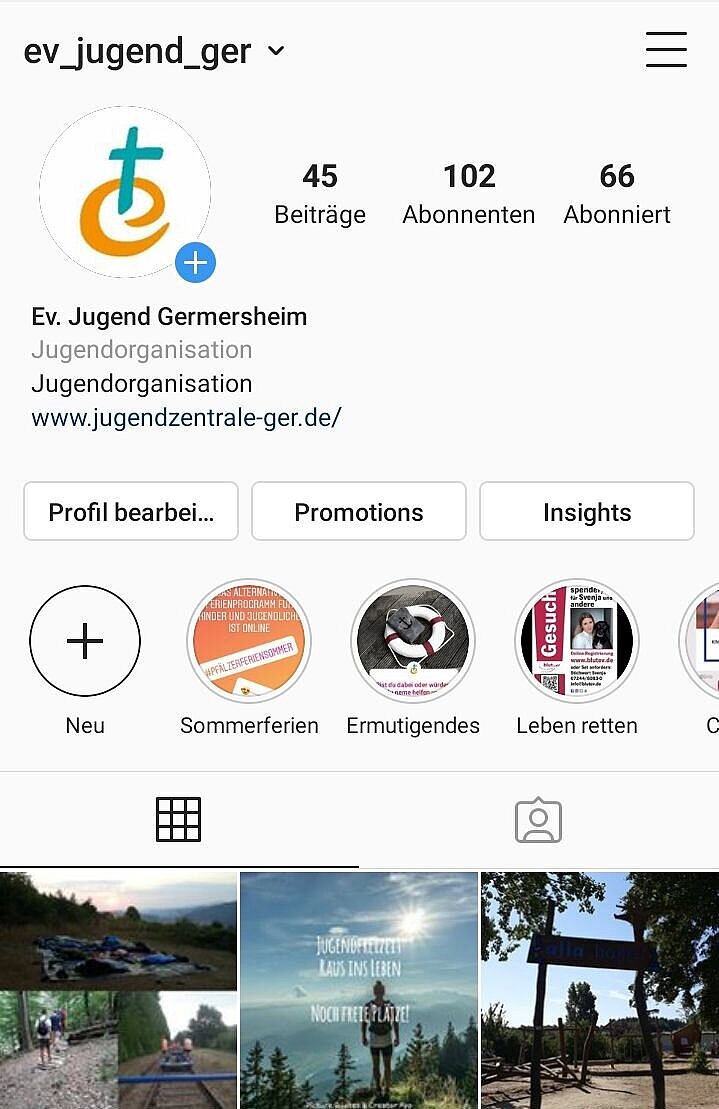Tap Profil bearbeiten button
The width and height of the screenshot is (719, 1109).
pos(131,512)
